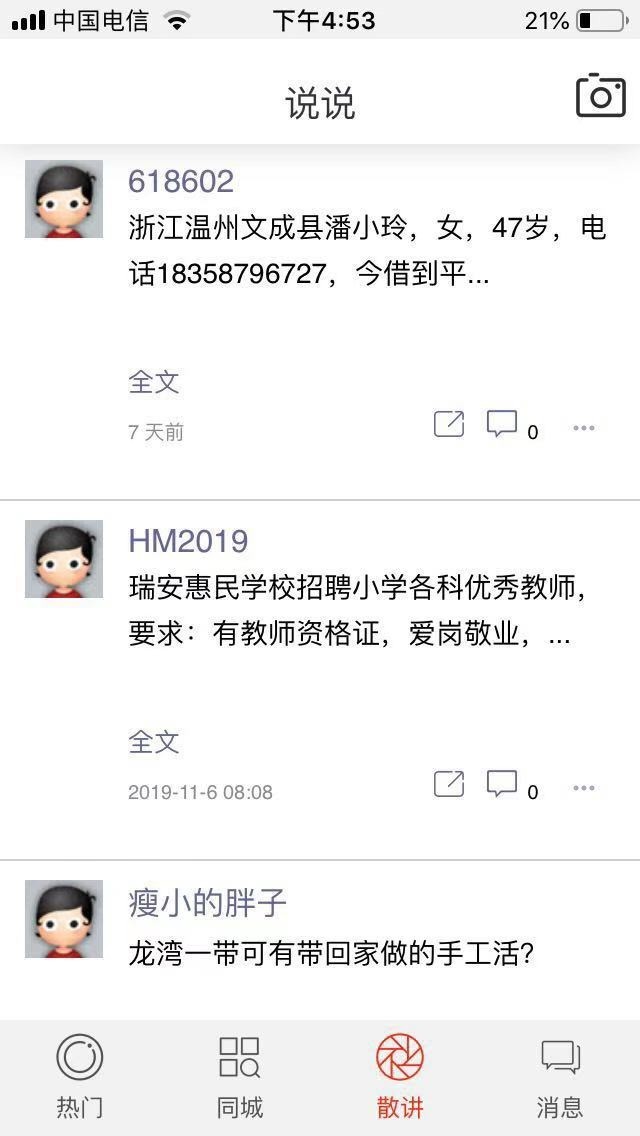Tap the avatar of 瘦小的胖子
Image resolution: width=640 pixels, height=1136 pixels.
pos(64,919)
